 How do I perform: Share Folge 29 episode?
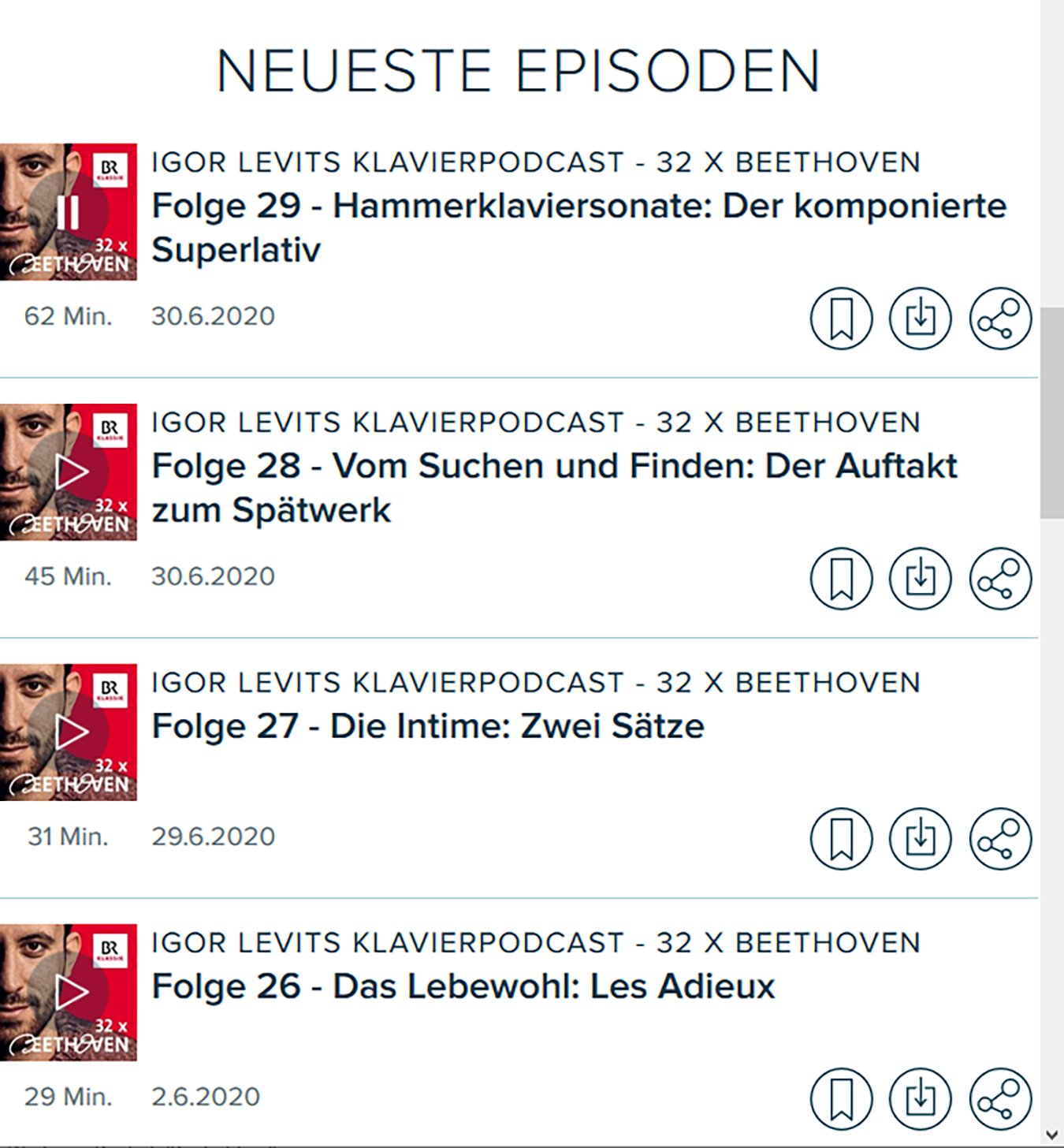999,319
